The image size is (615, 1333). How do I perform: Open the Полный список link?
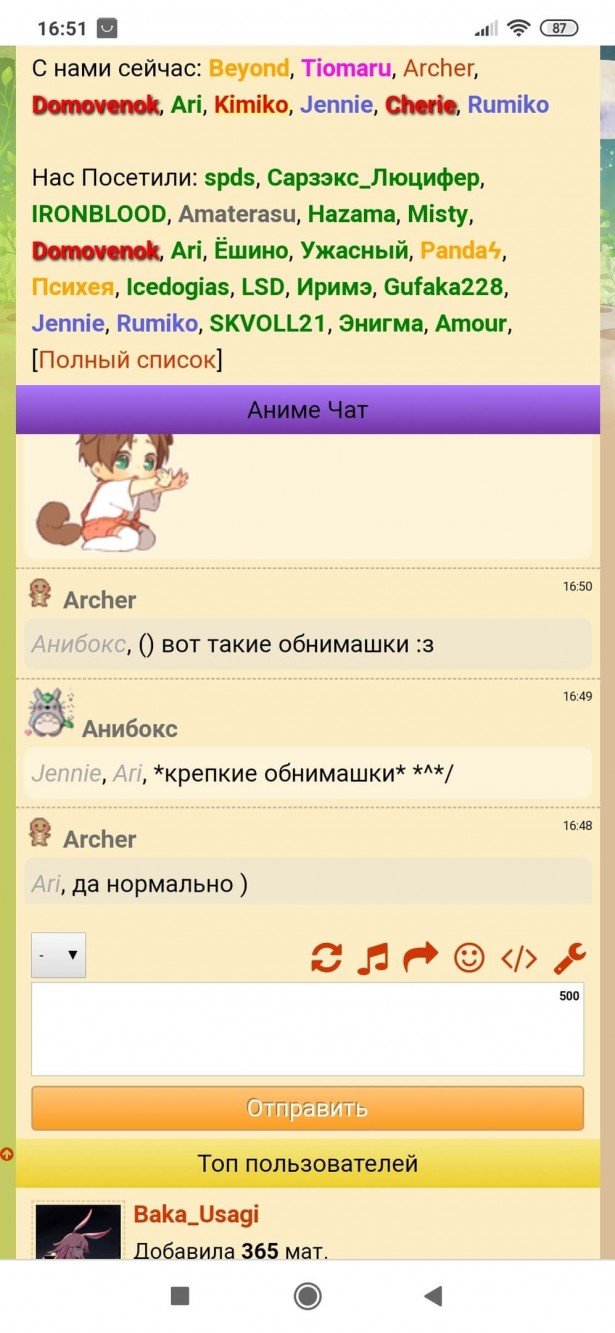pos(126,359)
